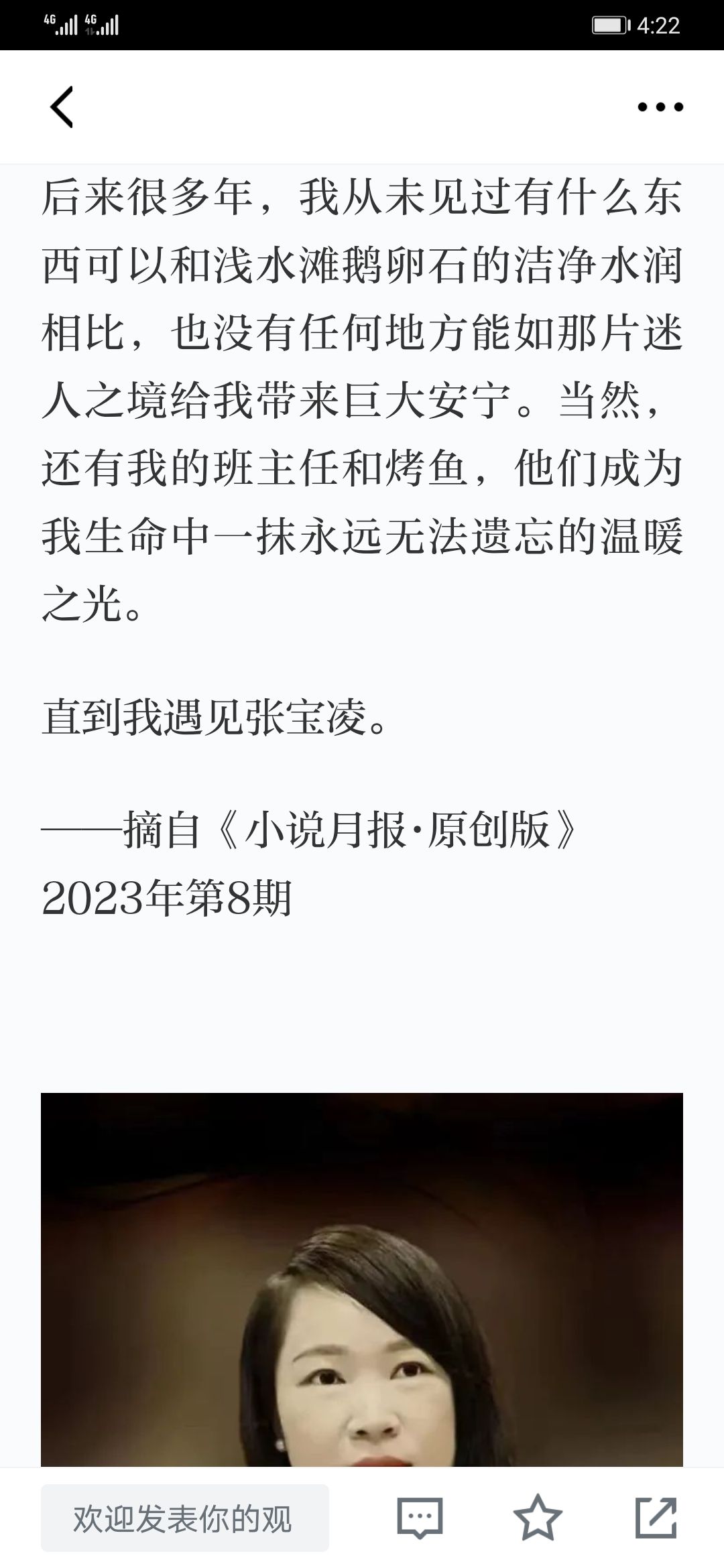724x1568 pixels.
Task: Open the three-dot overflow menu
Action: tap(660, 107)
